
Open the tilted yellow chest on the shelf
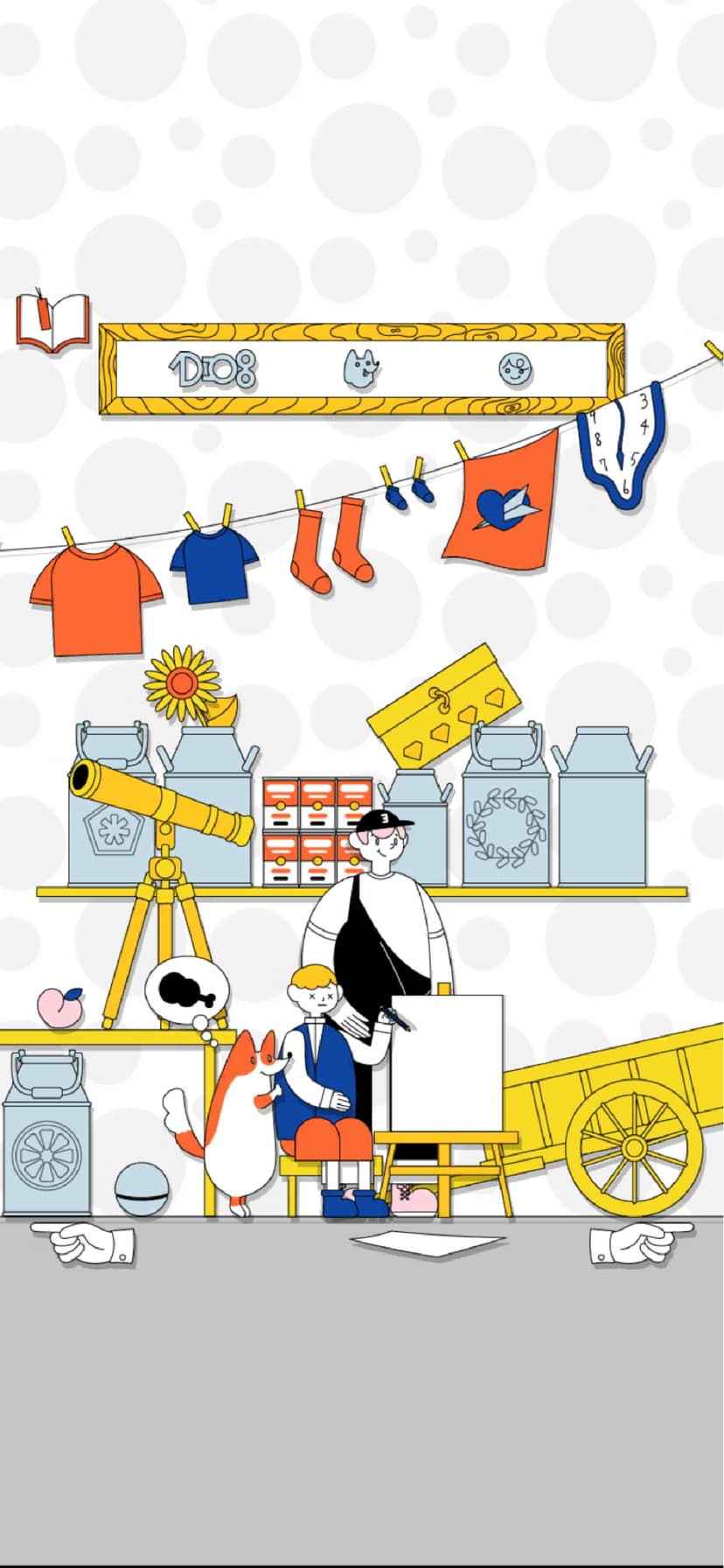(442, 705)
